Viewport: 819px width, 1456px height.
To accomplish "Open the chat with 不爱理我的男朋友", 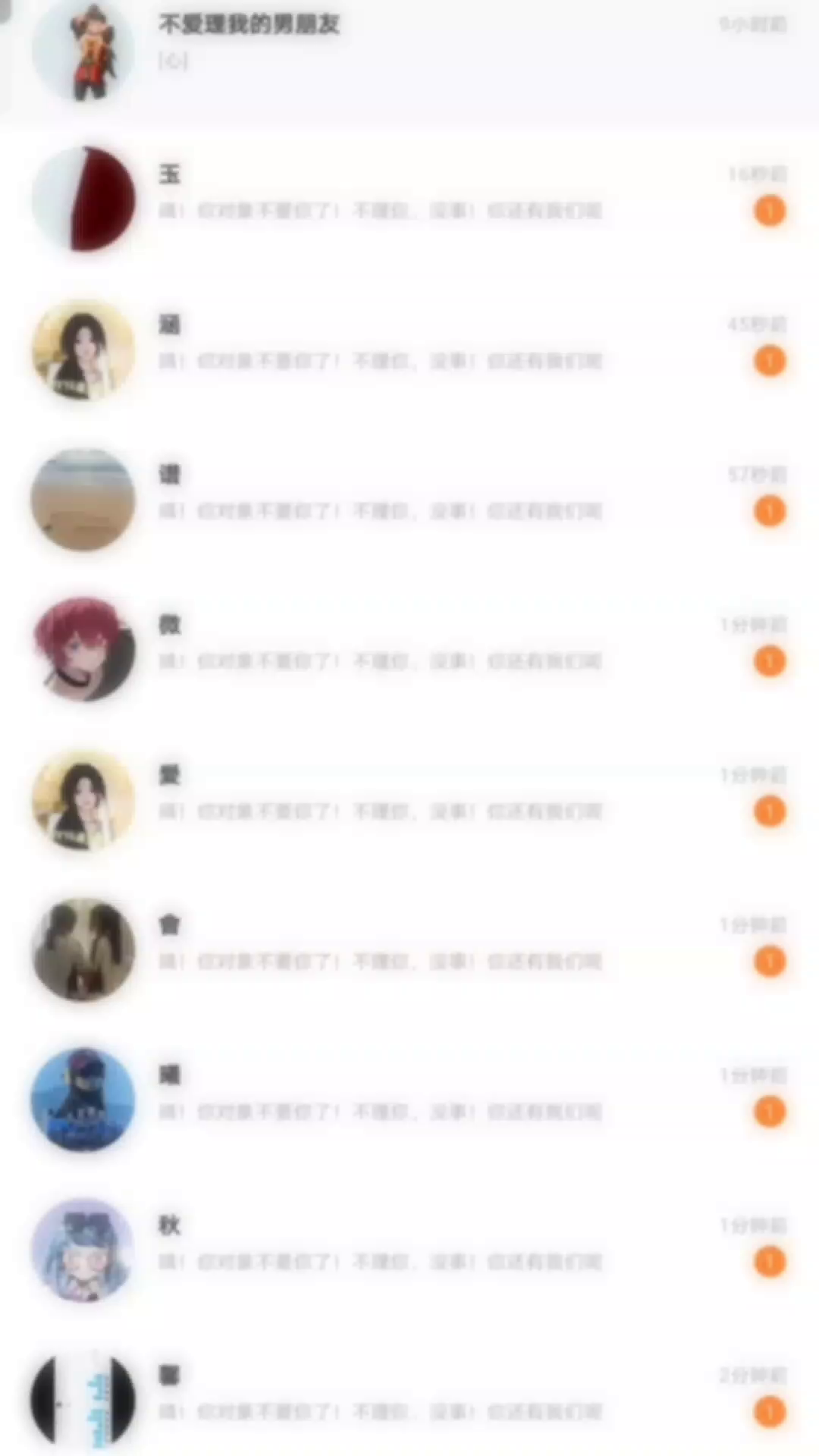I will pyautogui.click(x=409, y=47).
